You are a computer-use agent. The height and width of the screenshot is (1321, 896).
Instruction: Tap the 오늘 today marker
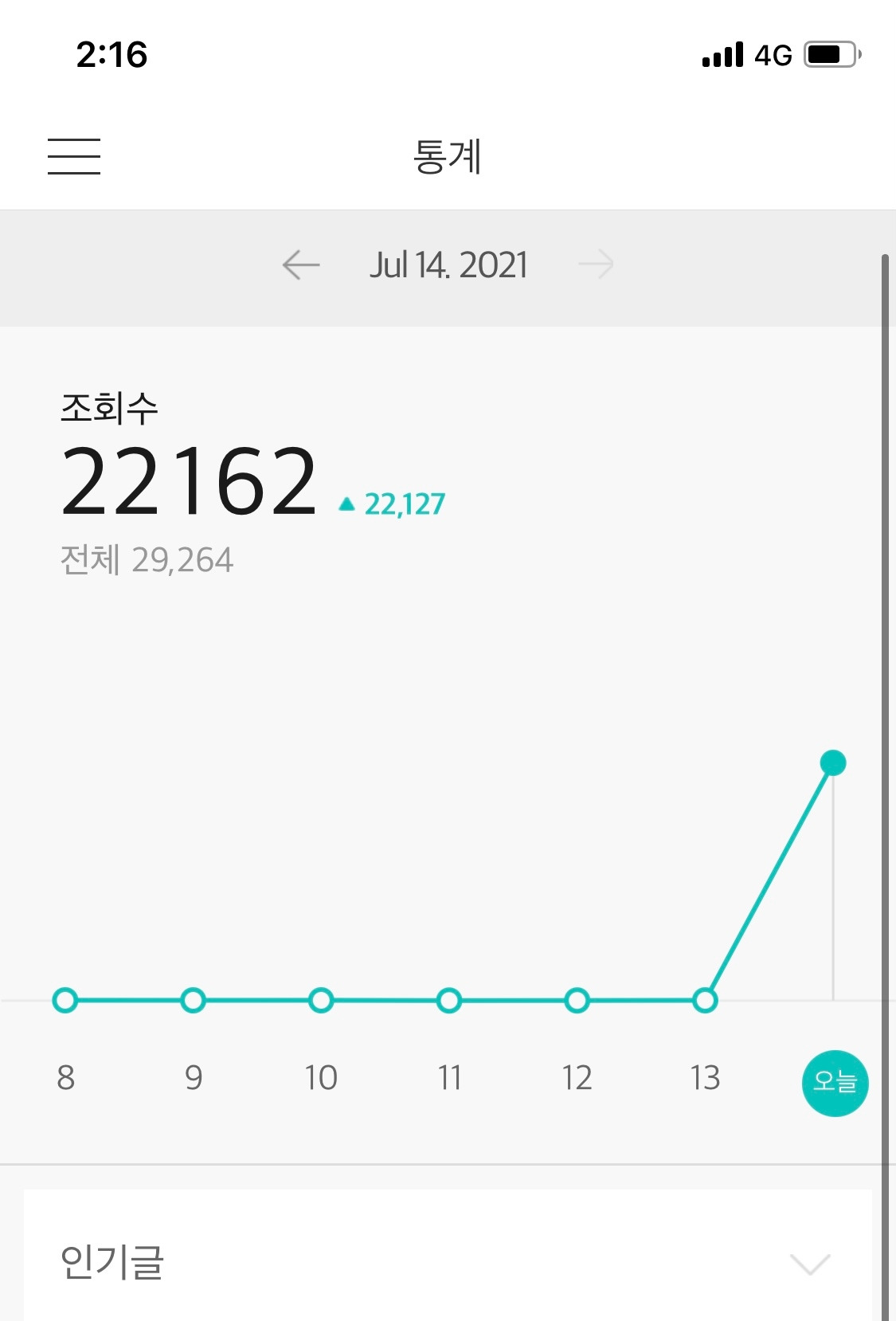point(835,1083)
